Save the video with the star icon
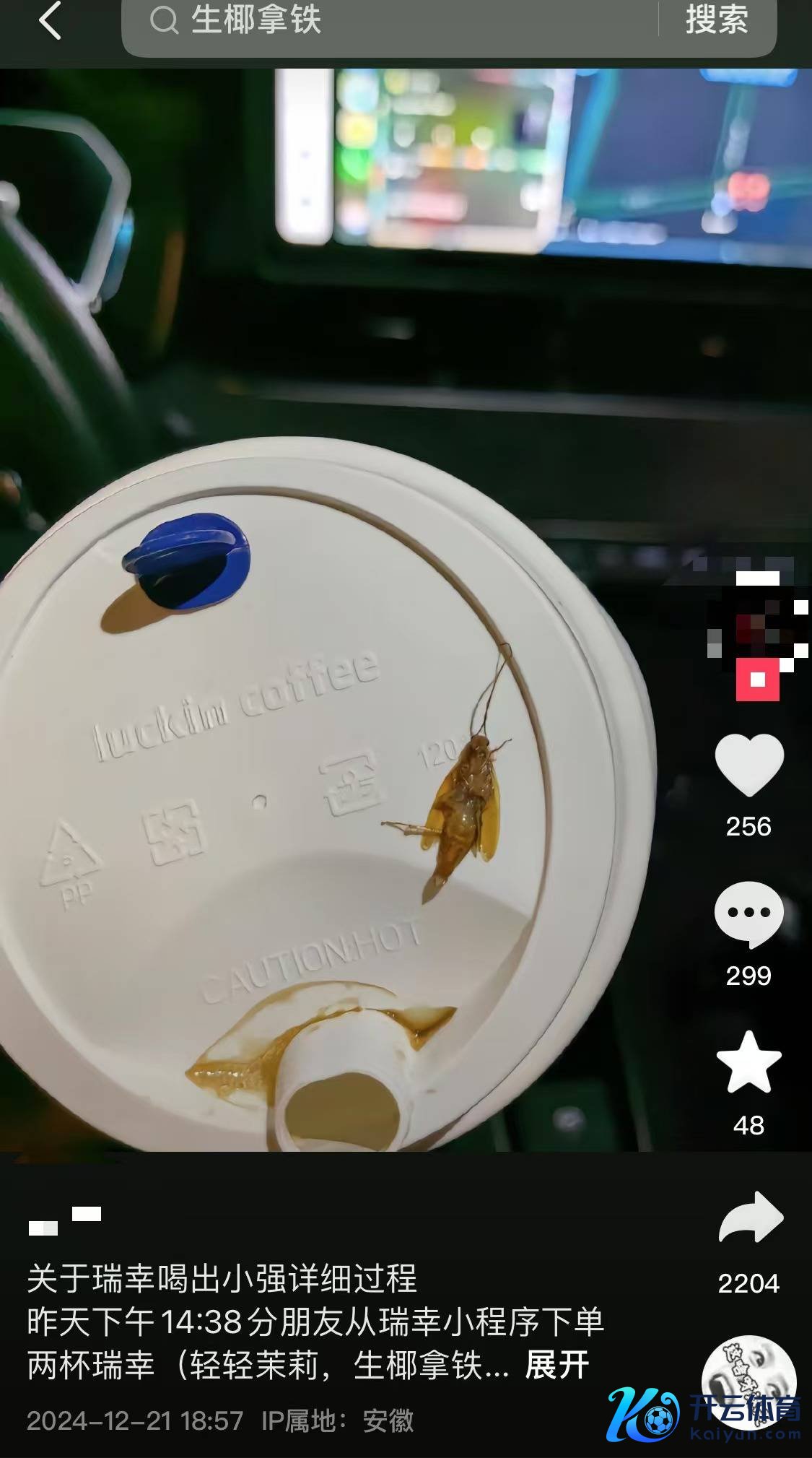This screenshot has width=812, height=1458. coord(748,1063)
